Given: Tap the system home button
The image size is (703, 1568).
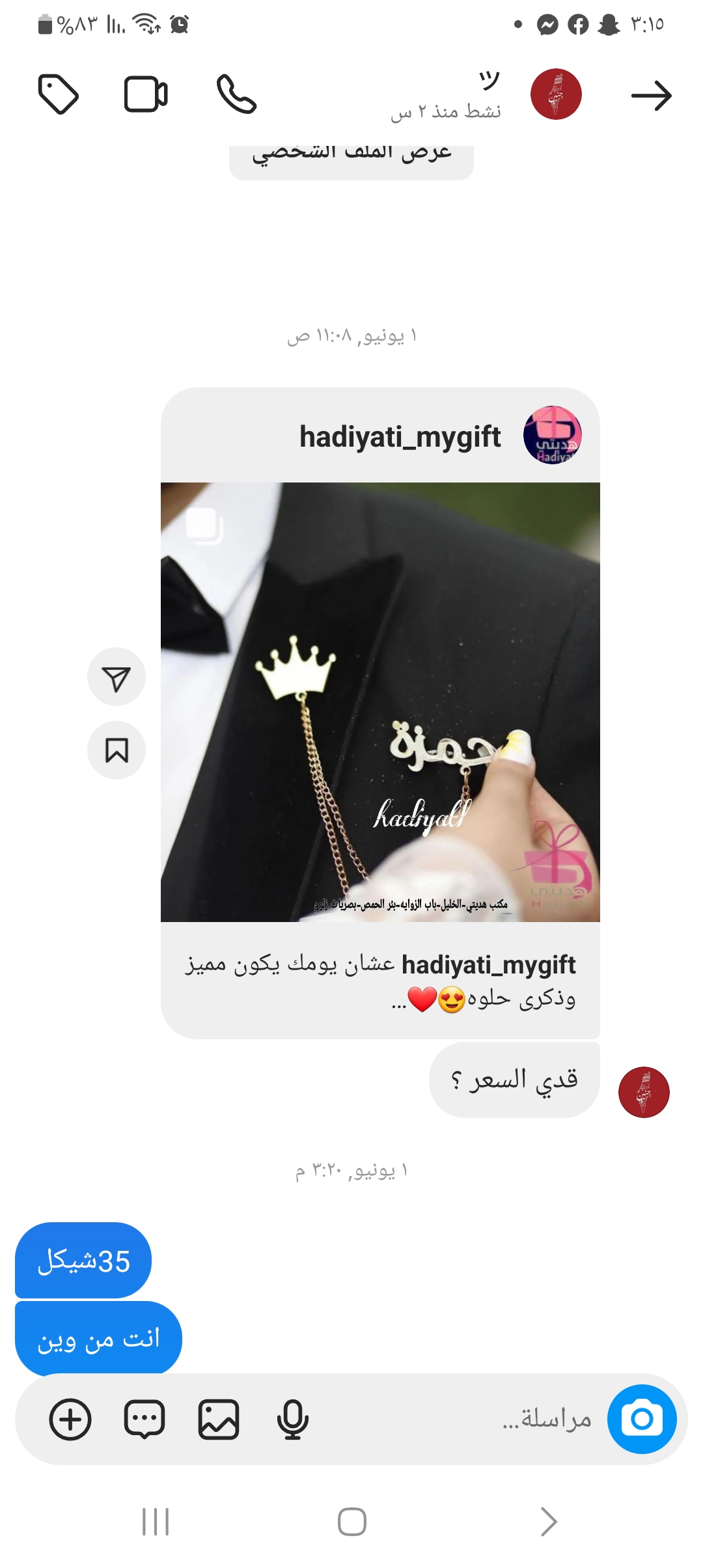Looking at the screenshot, I should coord(351,1522).
